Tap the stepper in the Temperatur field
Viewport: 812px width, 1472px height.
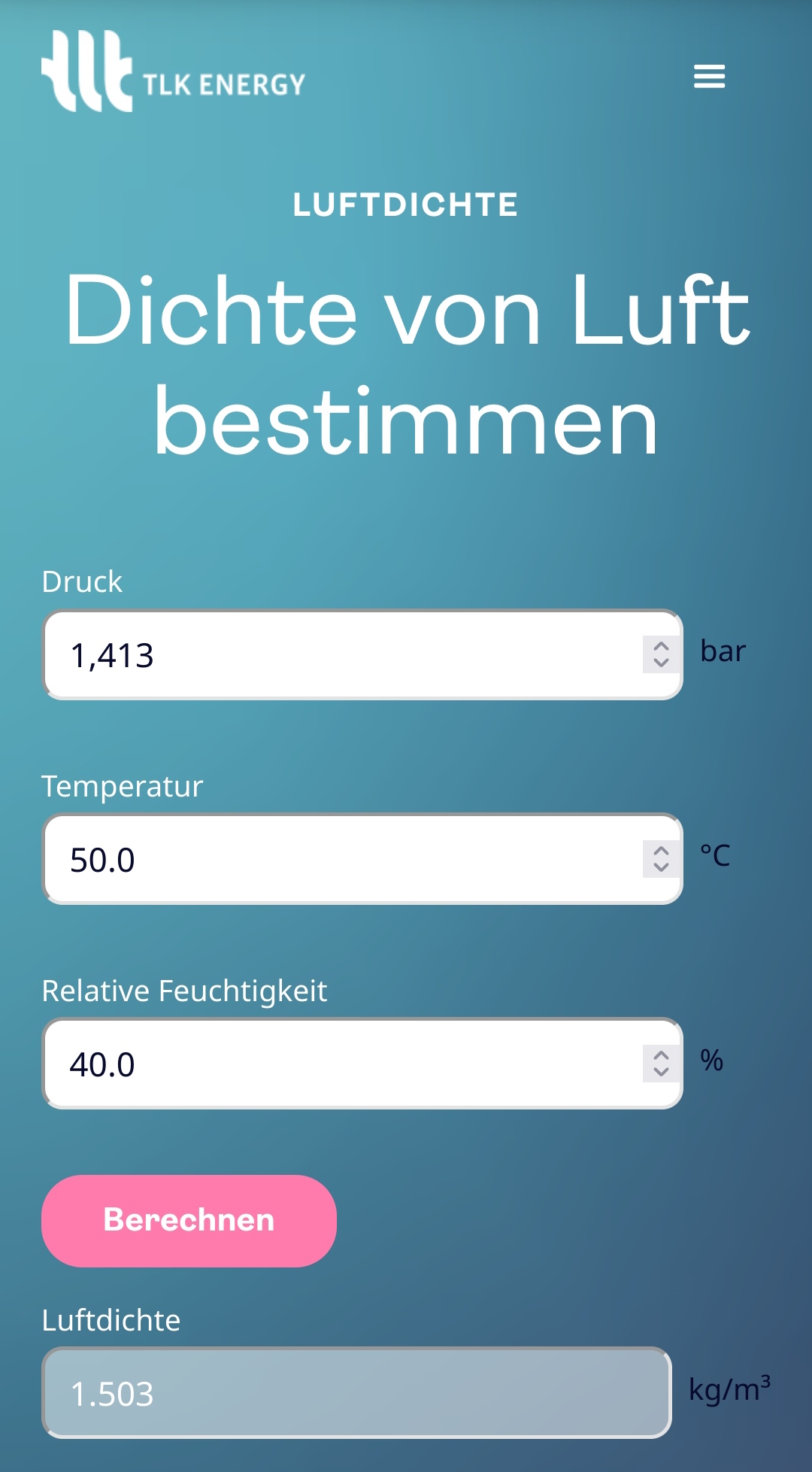661,859
